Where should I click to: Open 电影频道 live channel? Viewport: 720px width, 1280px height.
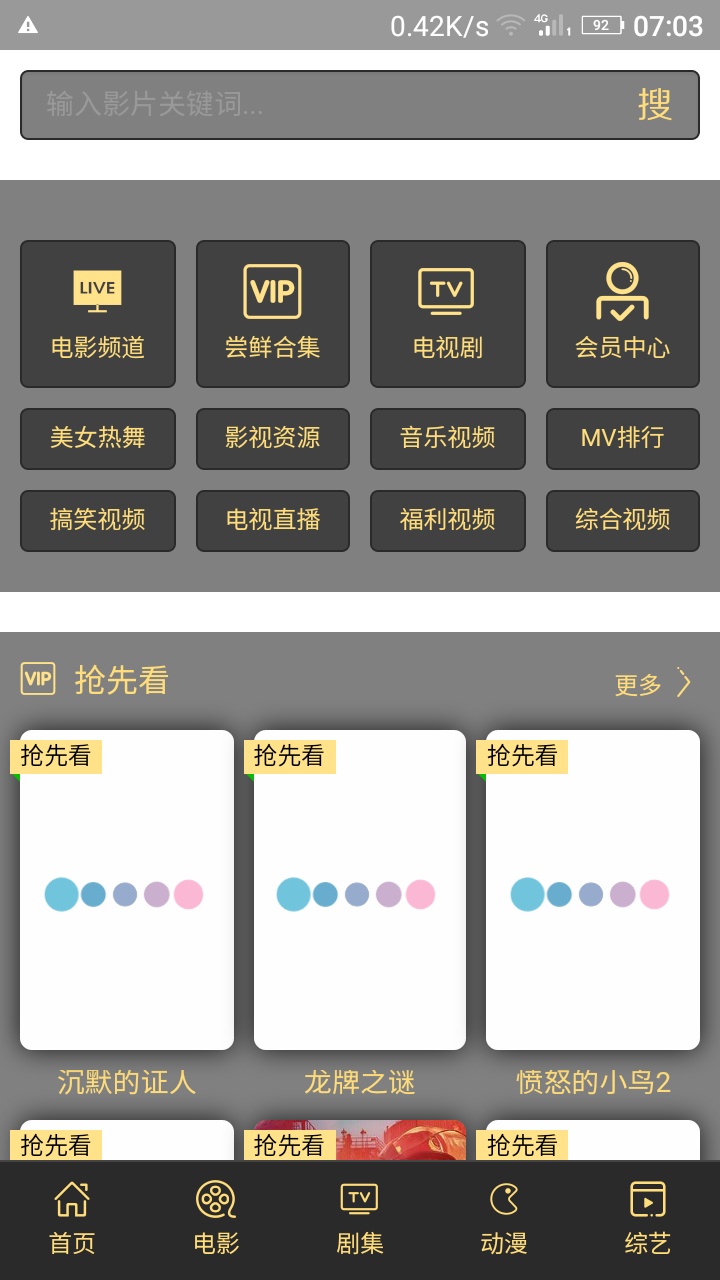click(x=98, y=314)
